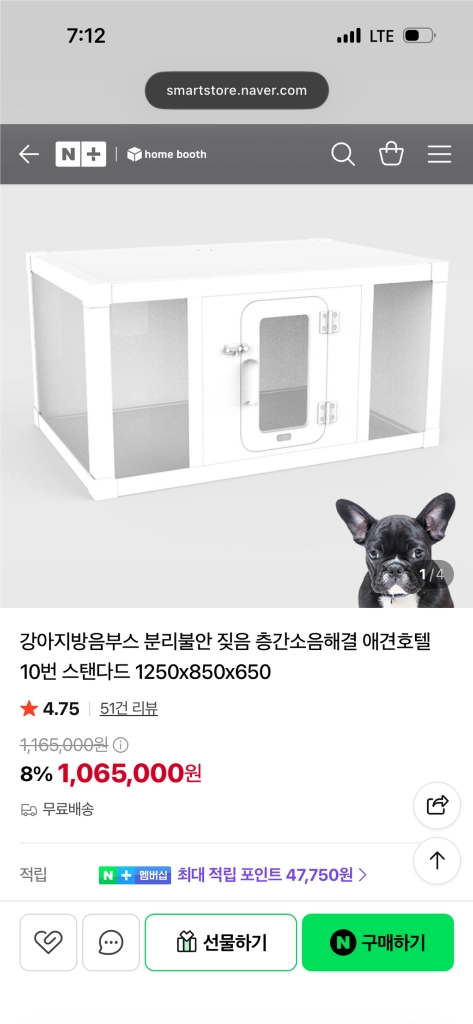Read the 51건 리뷰 reviews
Image resolution: width=473 pixels, height=1024 pixels.
129,709
